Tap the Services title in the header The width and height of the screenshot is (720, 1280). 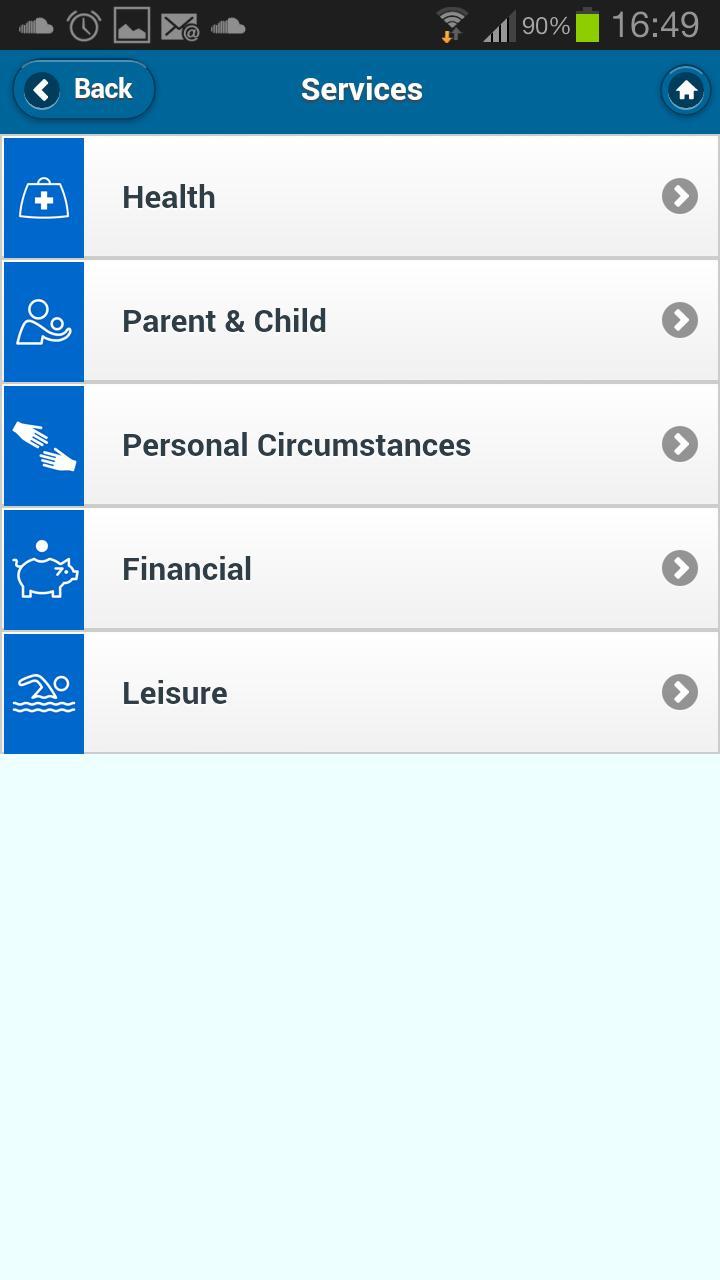[x=361, y=89]
